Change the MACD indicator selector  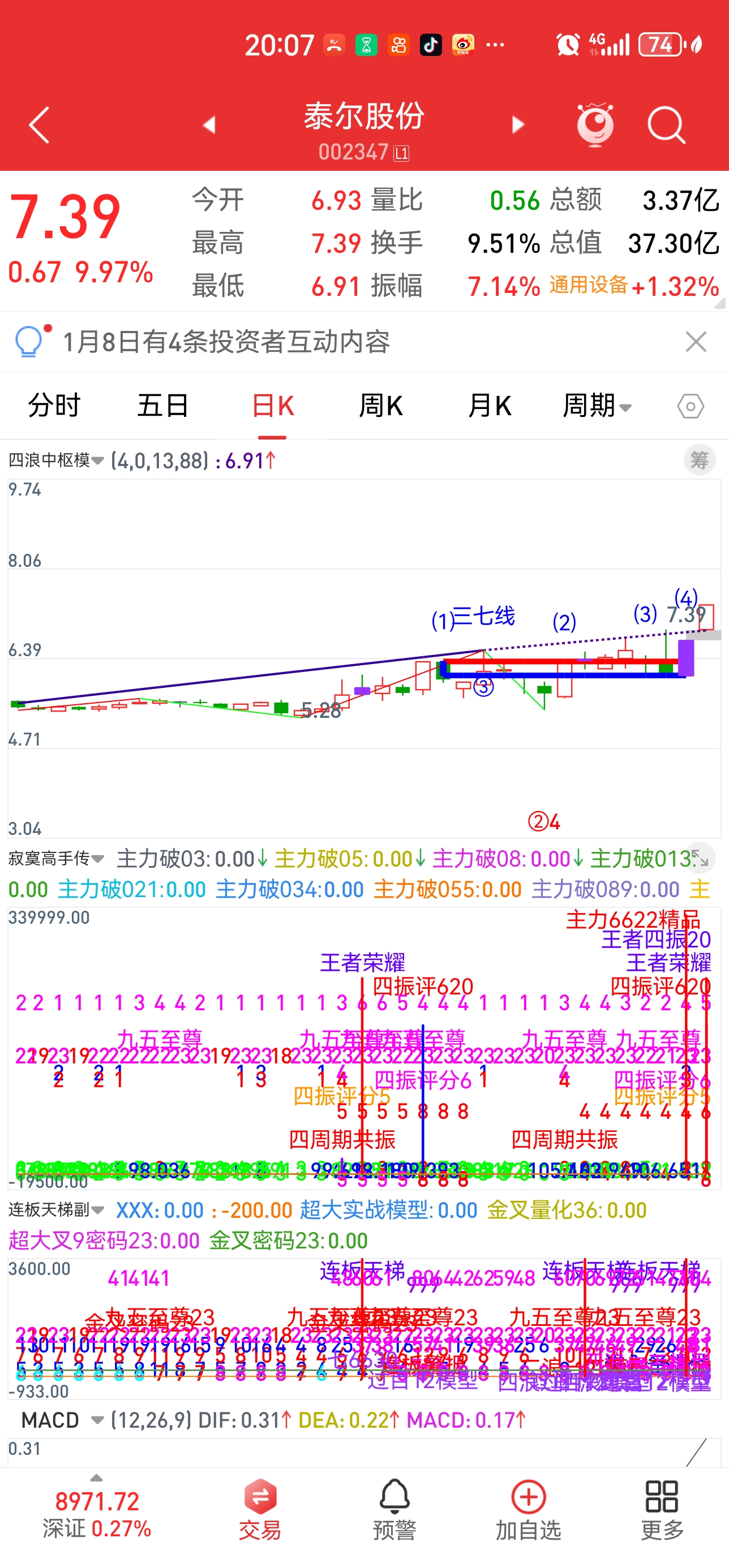point(61,1420)
